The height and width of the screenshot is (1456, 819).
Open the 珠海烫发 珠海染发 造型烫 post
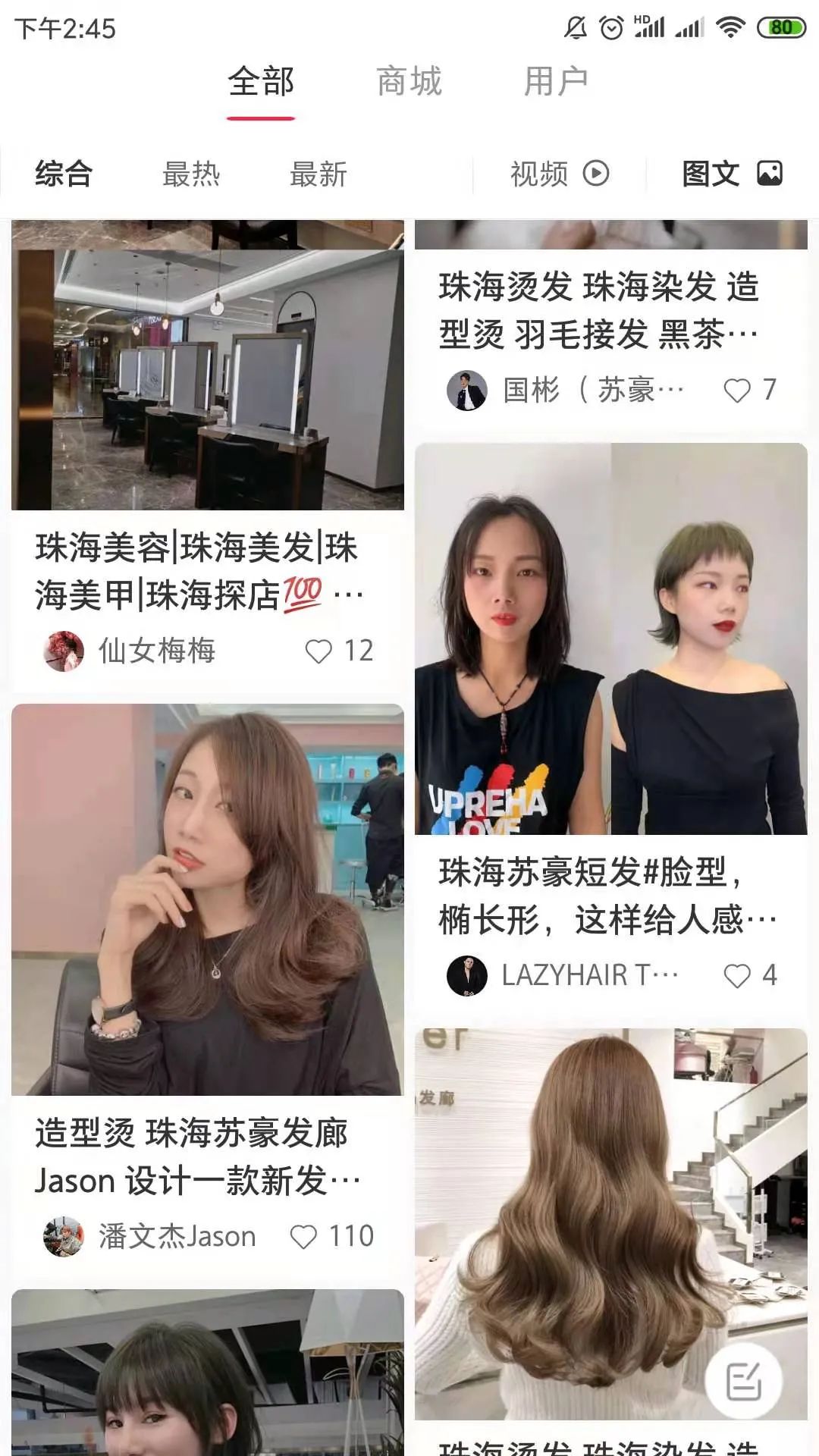coord(599,310)
